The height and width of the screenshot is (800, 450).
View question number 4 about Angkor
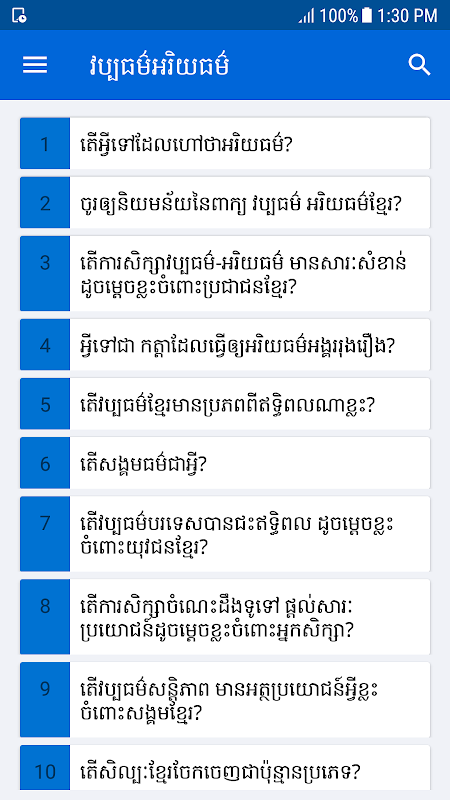pos(225,344)
